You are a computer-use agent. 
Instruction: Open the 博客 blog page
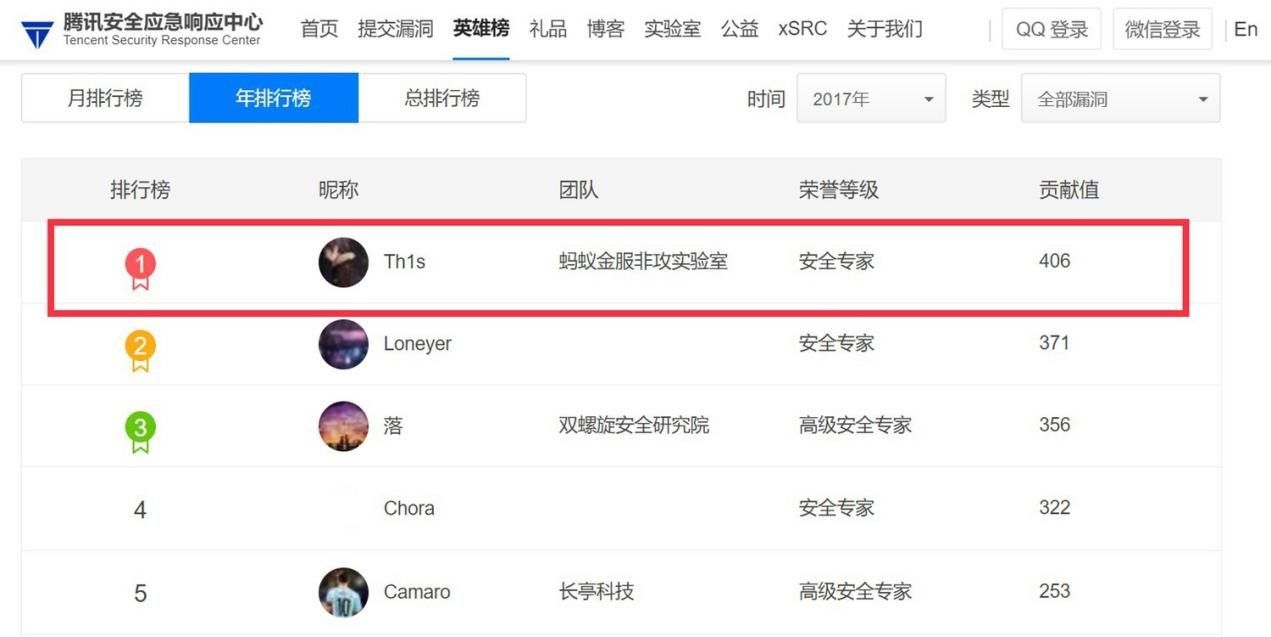(605, 29)
